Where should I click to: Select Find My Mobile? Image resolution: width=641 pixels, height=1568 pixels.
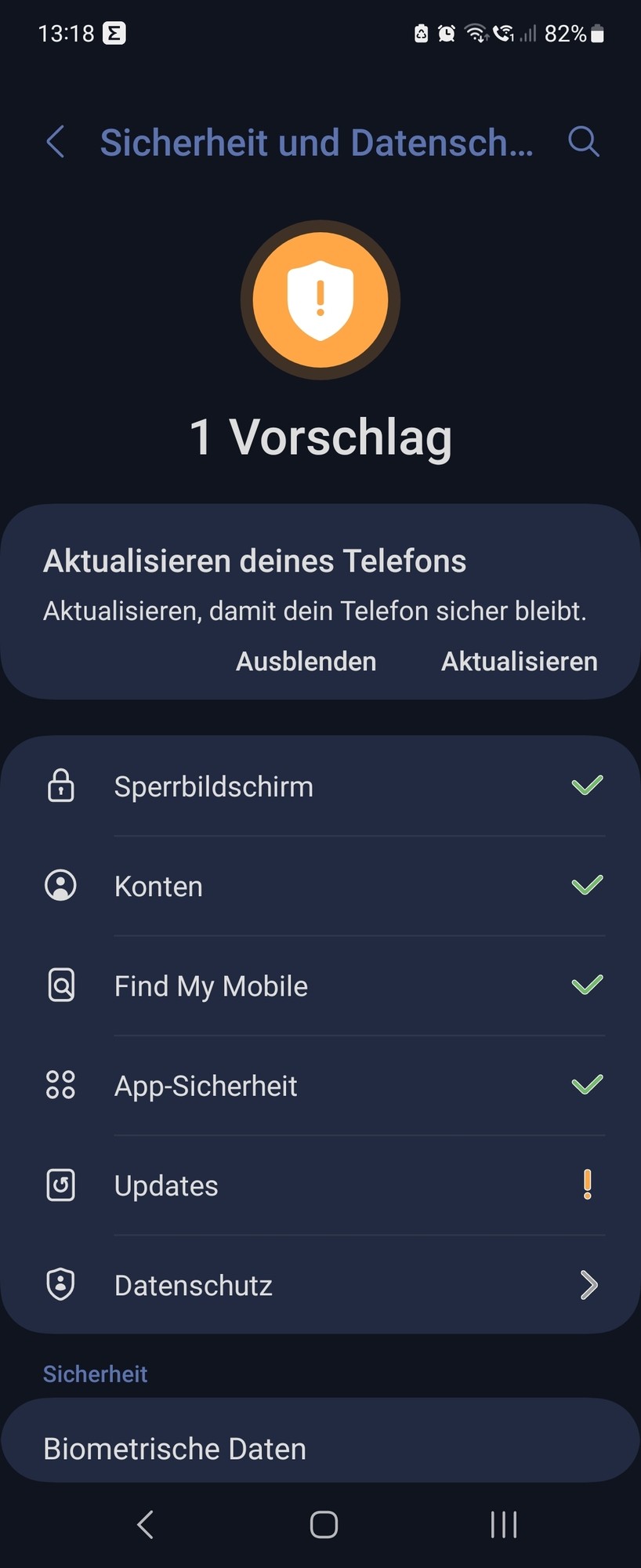coord(320,985)
